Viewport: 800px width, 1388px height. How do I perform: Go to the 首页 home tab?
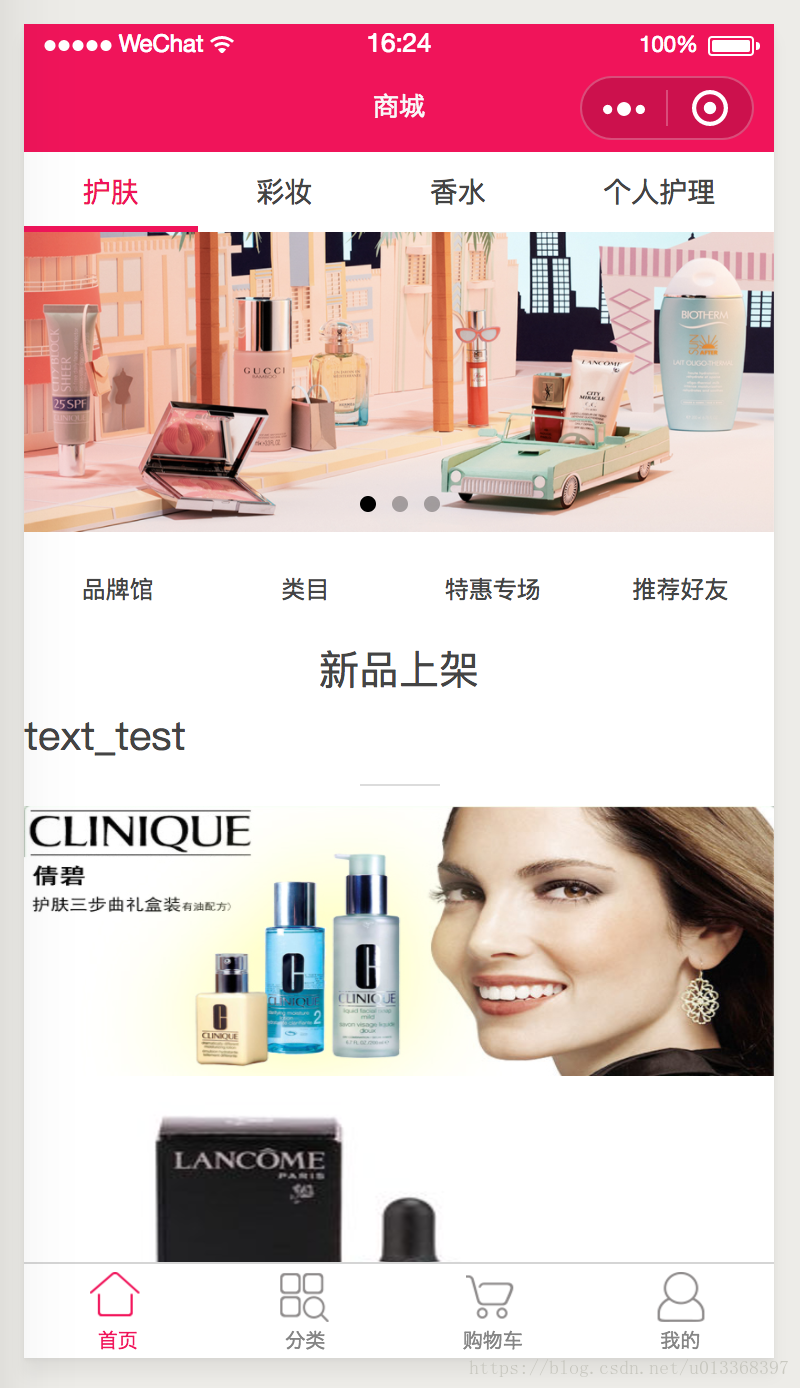[117, 1310]
